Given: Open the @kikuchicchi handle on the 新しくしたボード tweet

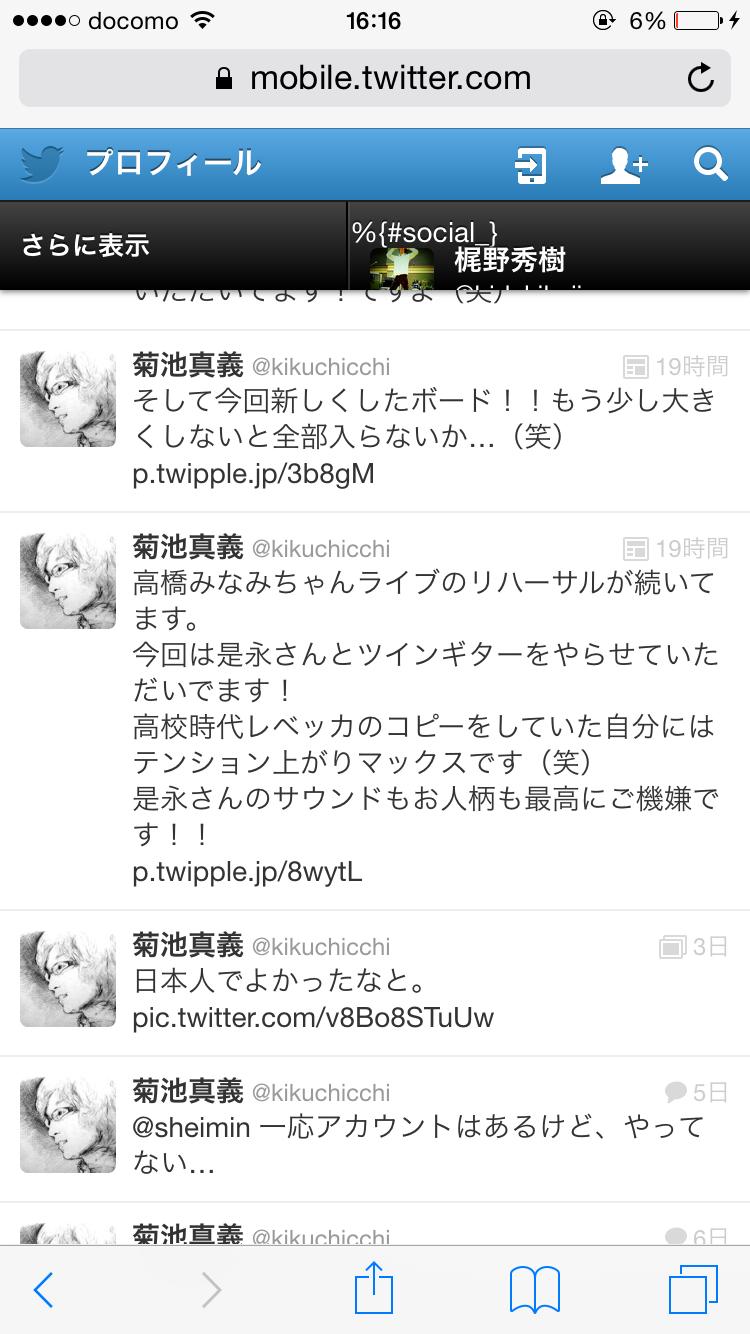Looking at the screenshot, I should (x=321, y=367).
